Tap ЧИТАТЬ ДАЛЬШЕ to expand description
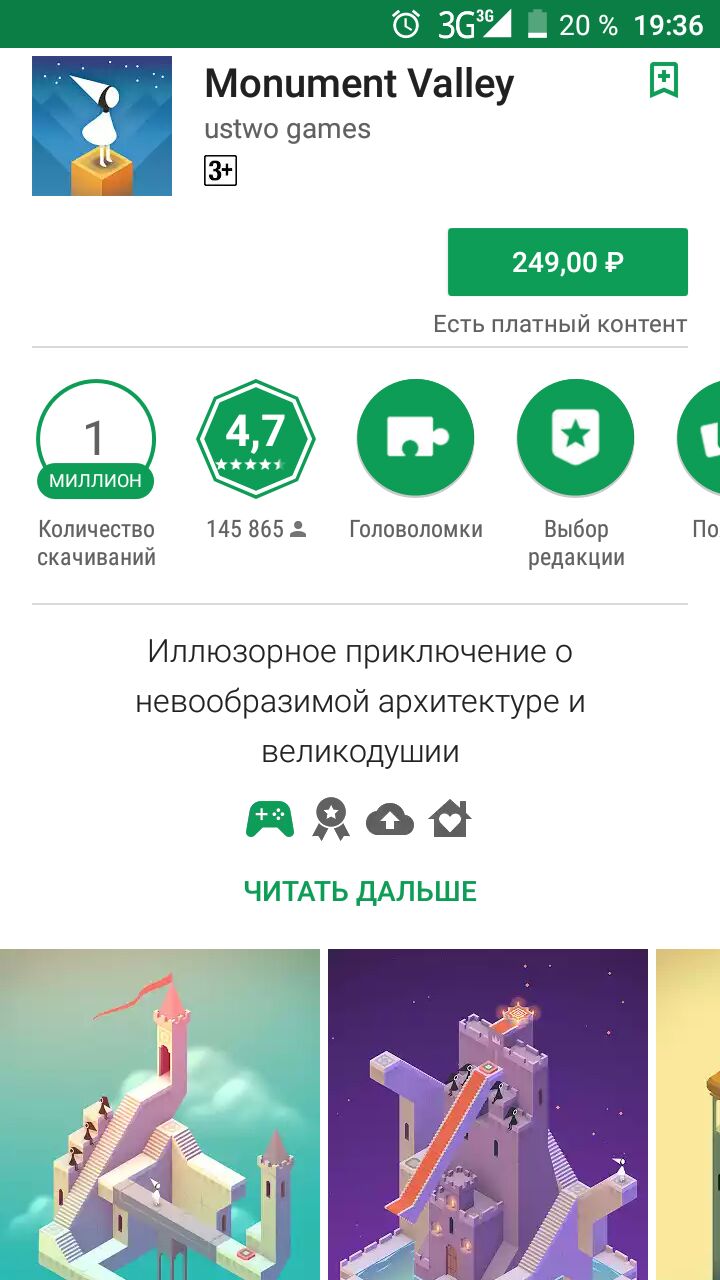 (x=360, y=891)
